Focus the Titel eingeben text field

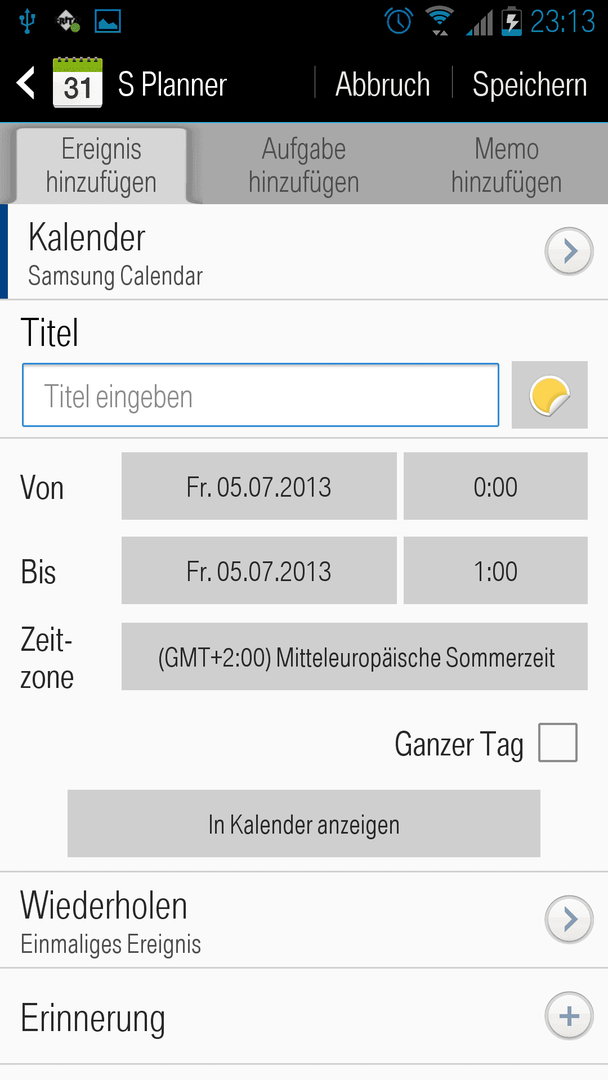(260, 395)
